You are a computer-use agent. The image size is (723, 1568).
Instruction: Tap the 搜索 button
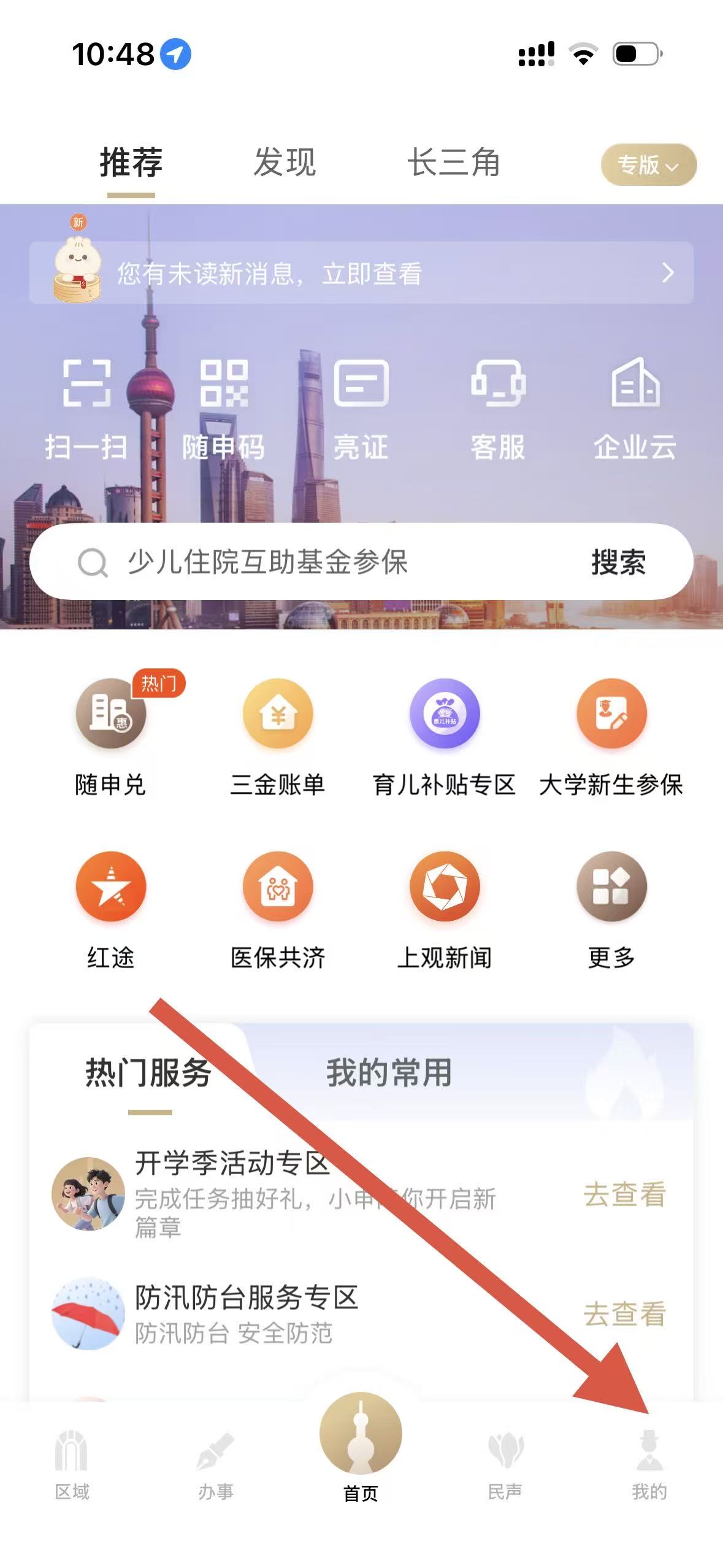click(x=618, y=562)
